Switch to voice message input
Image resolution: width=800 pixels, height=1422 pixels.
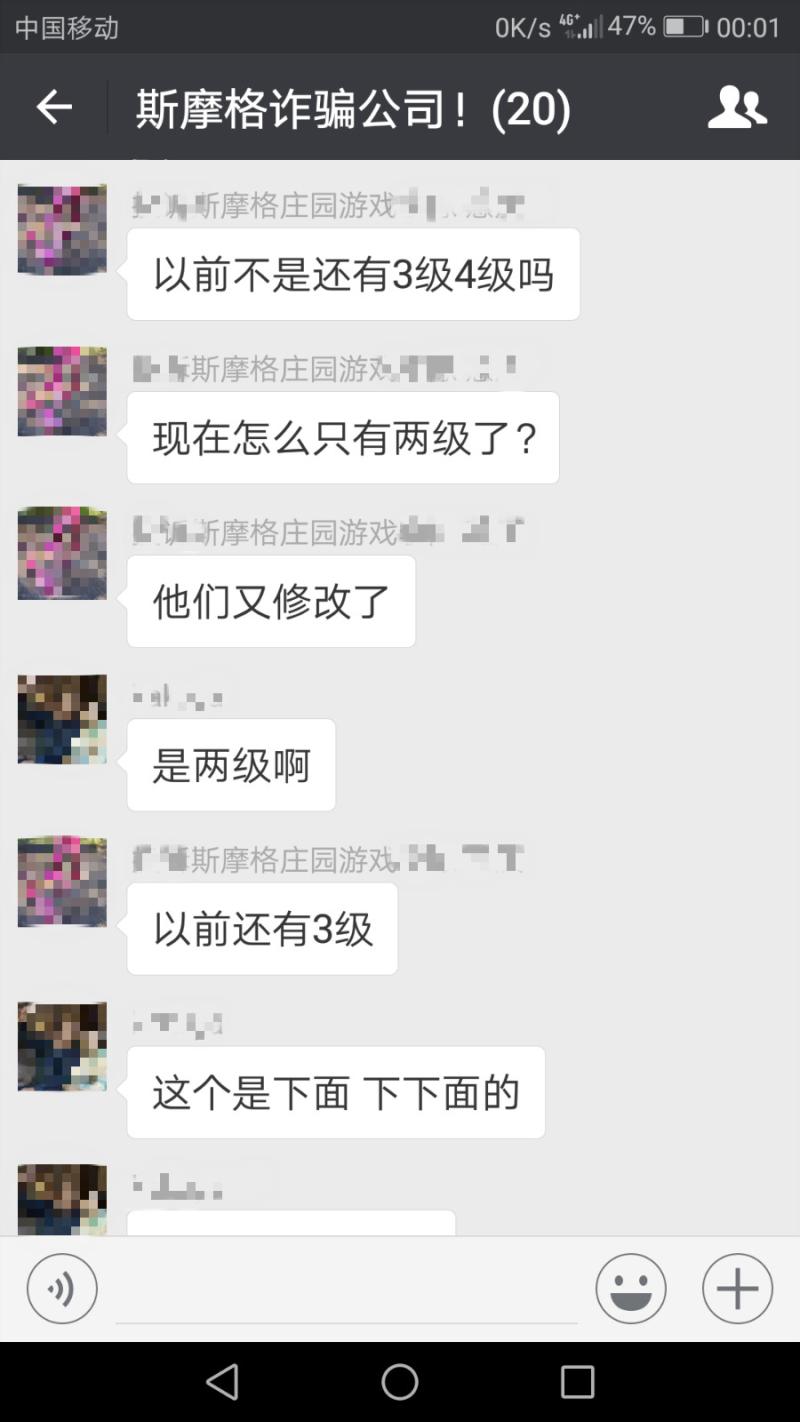click(x=62, y=1289)
